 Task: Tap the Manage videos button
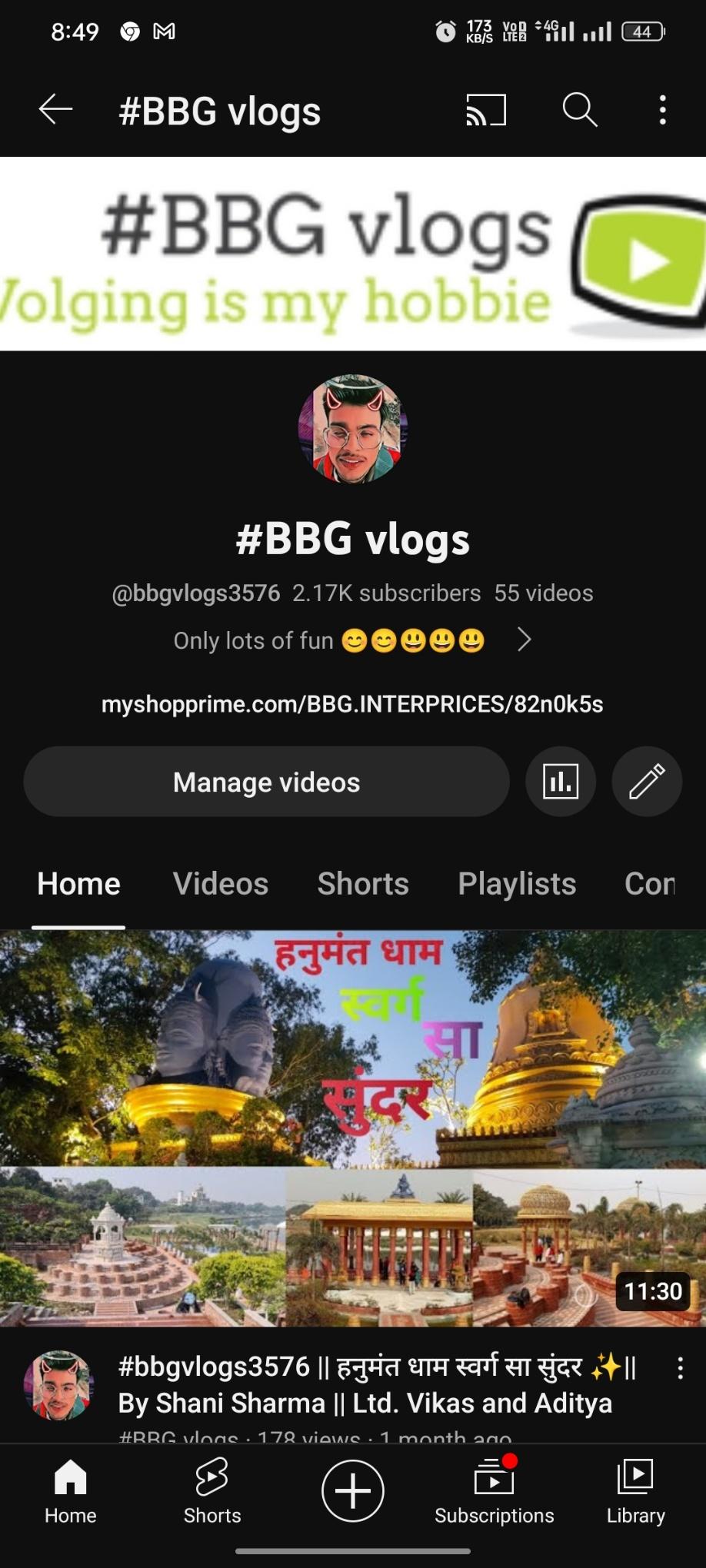pos(266,782)
